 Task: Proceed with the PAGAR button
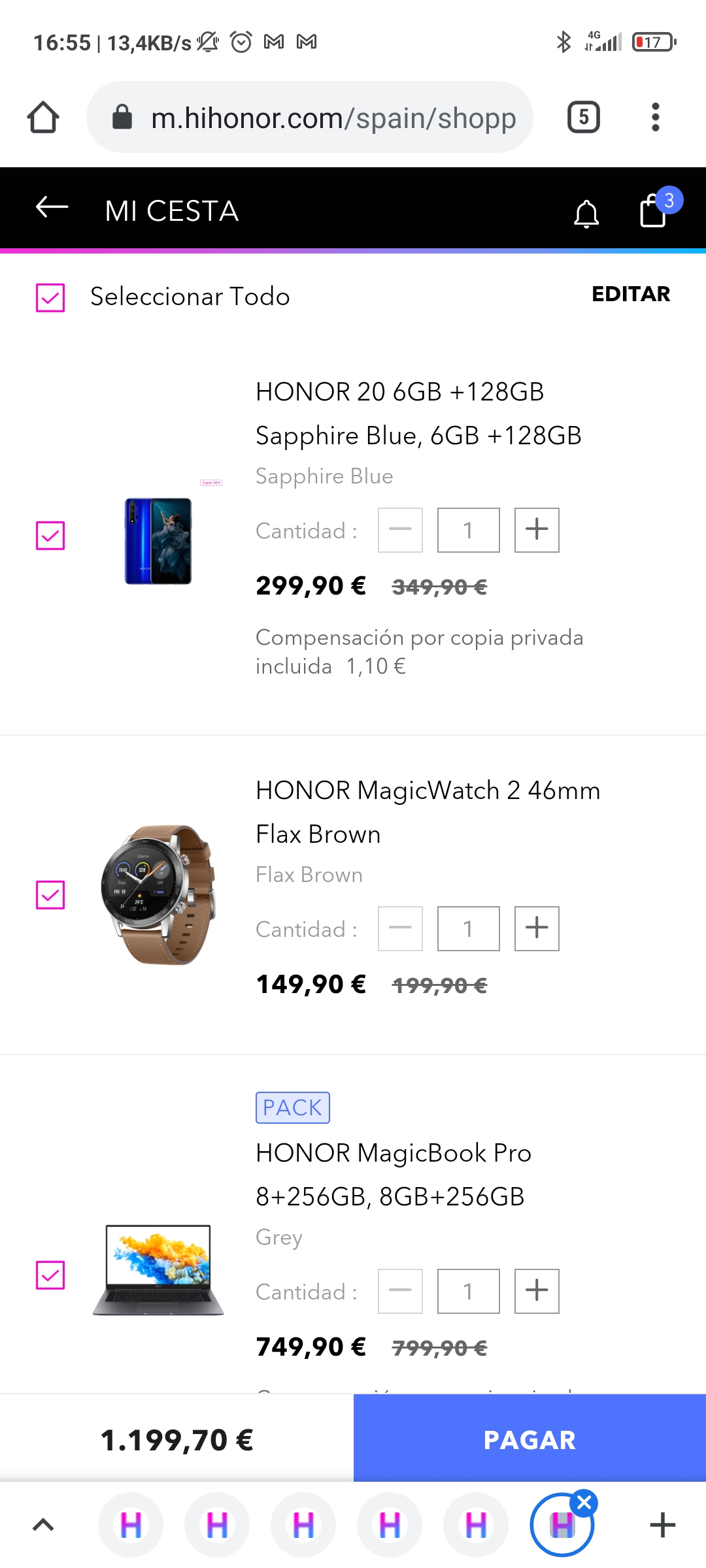pos(529,1440)
